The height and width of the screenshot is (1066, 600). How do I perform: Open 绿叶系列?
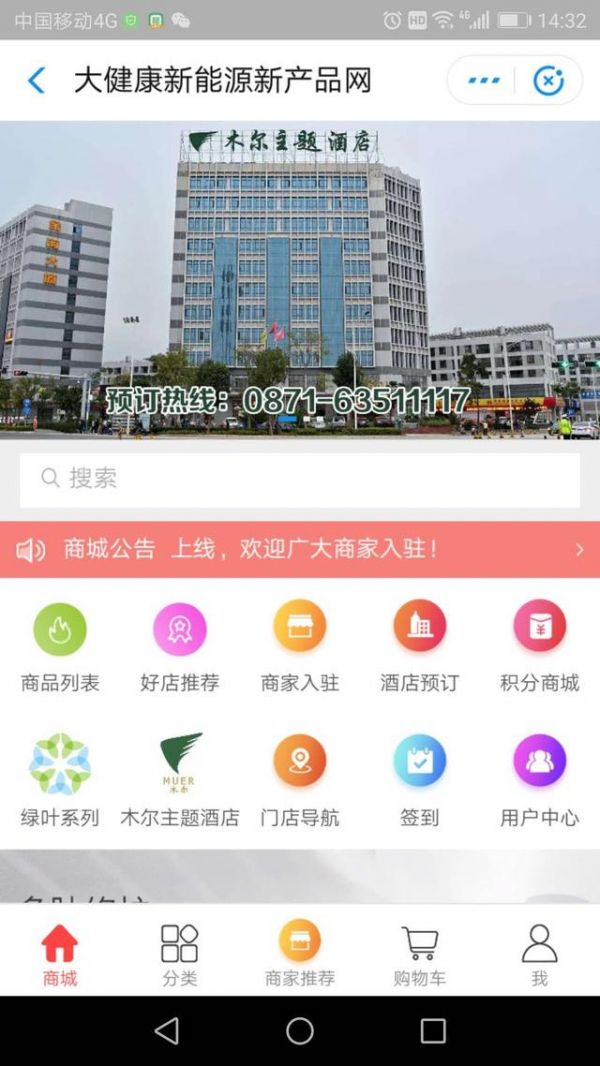[x=60, y=780]
